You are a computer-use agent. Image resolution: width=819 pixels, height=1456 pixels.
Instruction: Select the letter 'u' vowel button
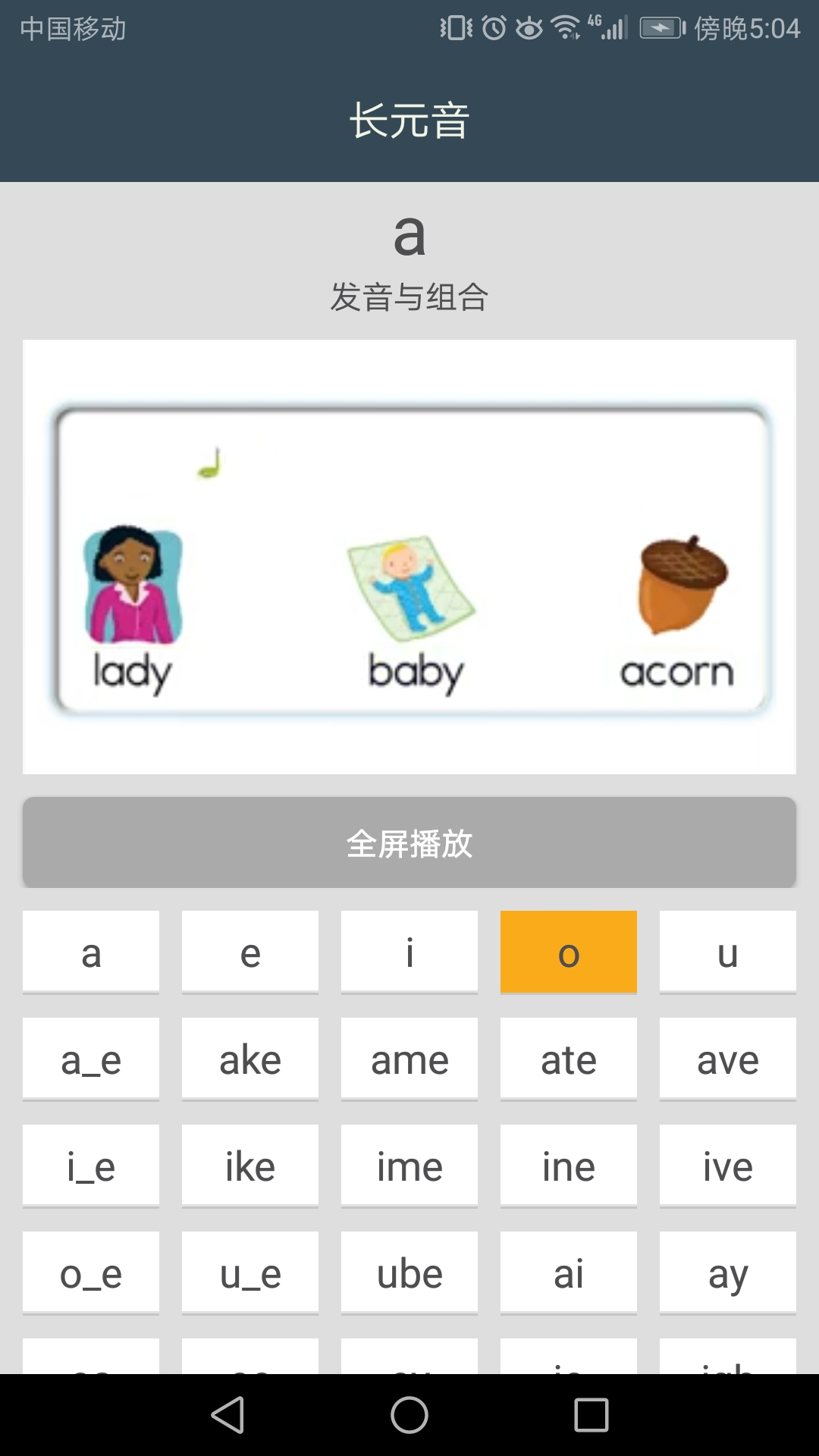[x=728, y=952]
